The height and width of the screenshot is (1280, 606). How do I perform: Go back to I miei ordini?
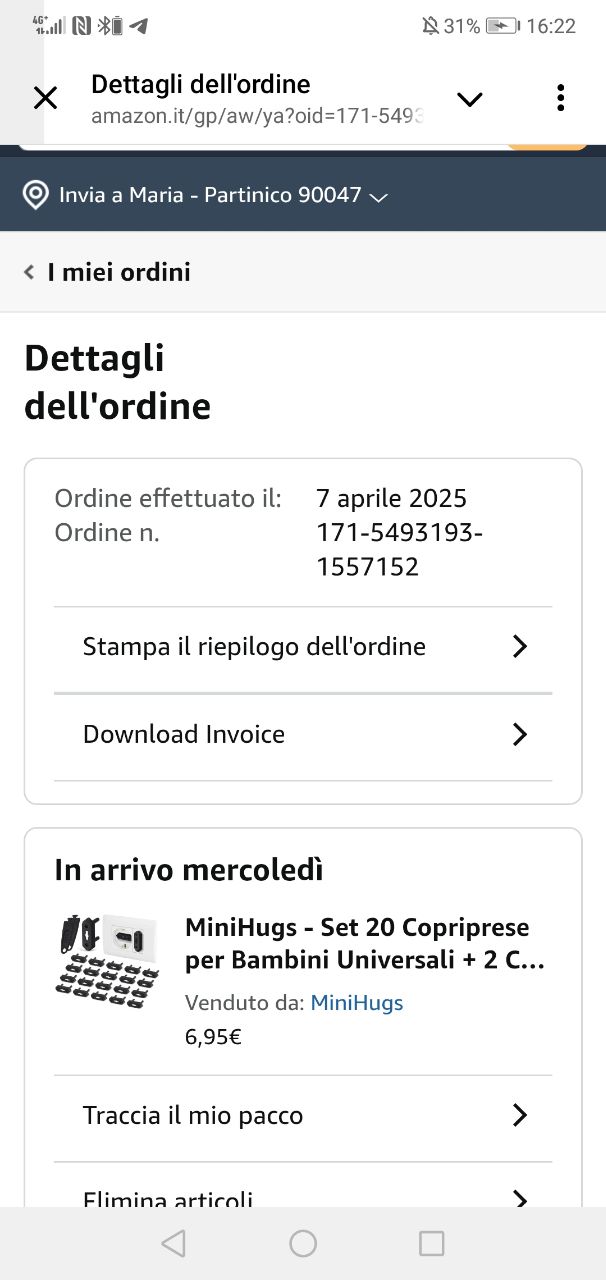[x=108, y=272]
